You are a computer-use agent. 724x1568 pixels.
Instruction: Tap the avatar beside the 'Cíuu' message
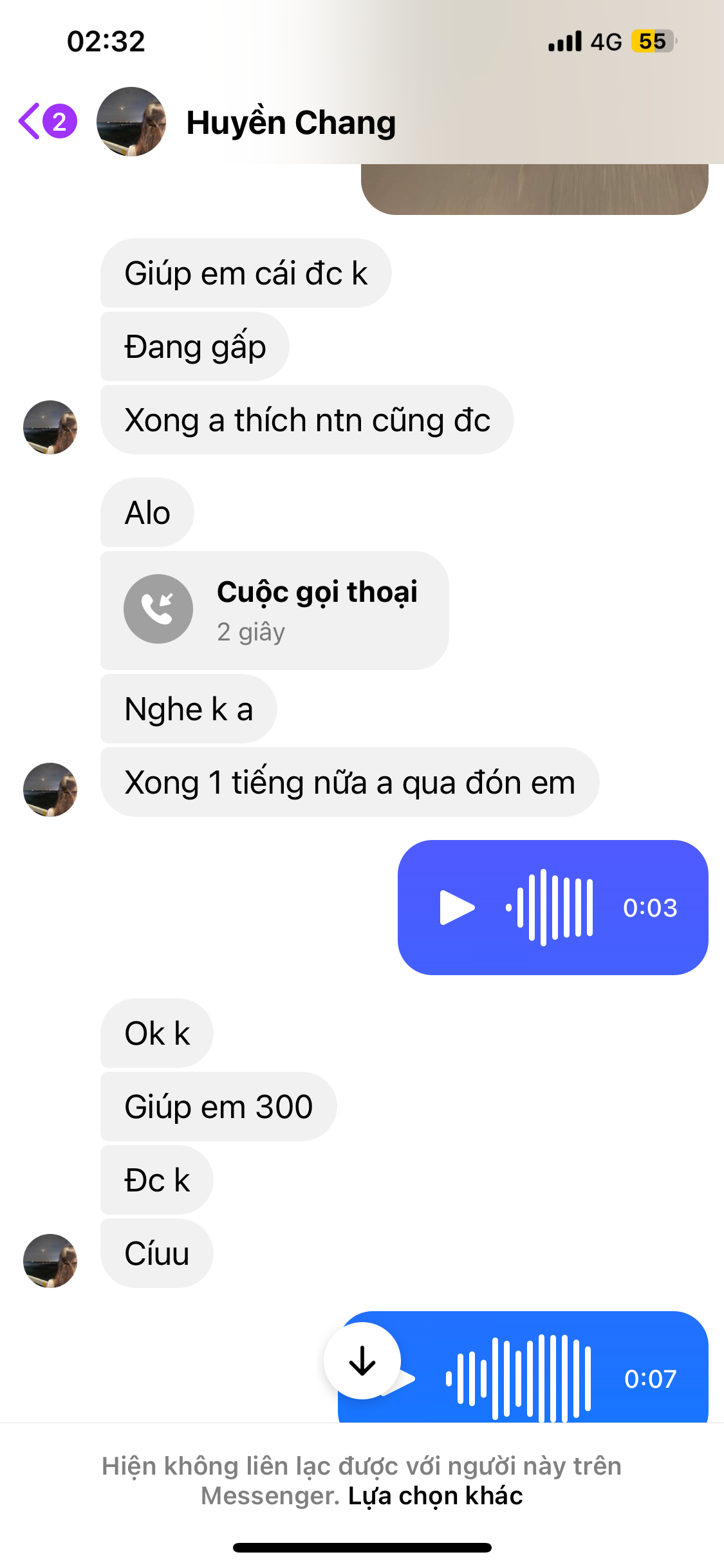[50, 1260]
